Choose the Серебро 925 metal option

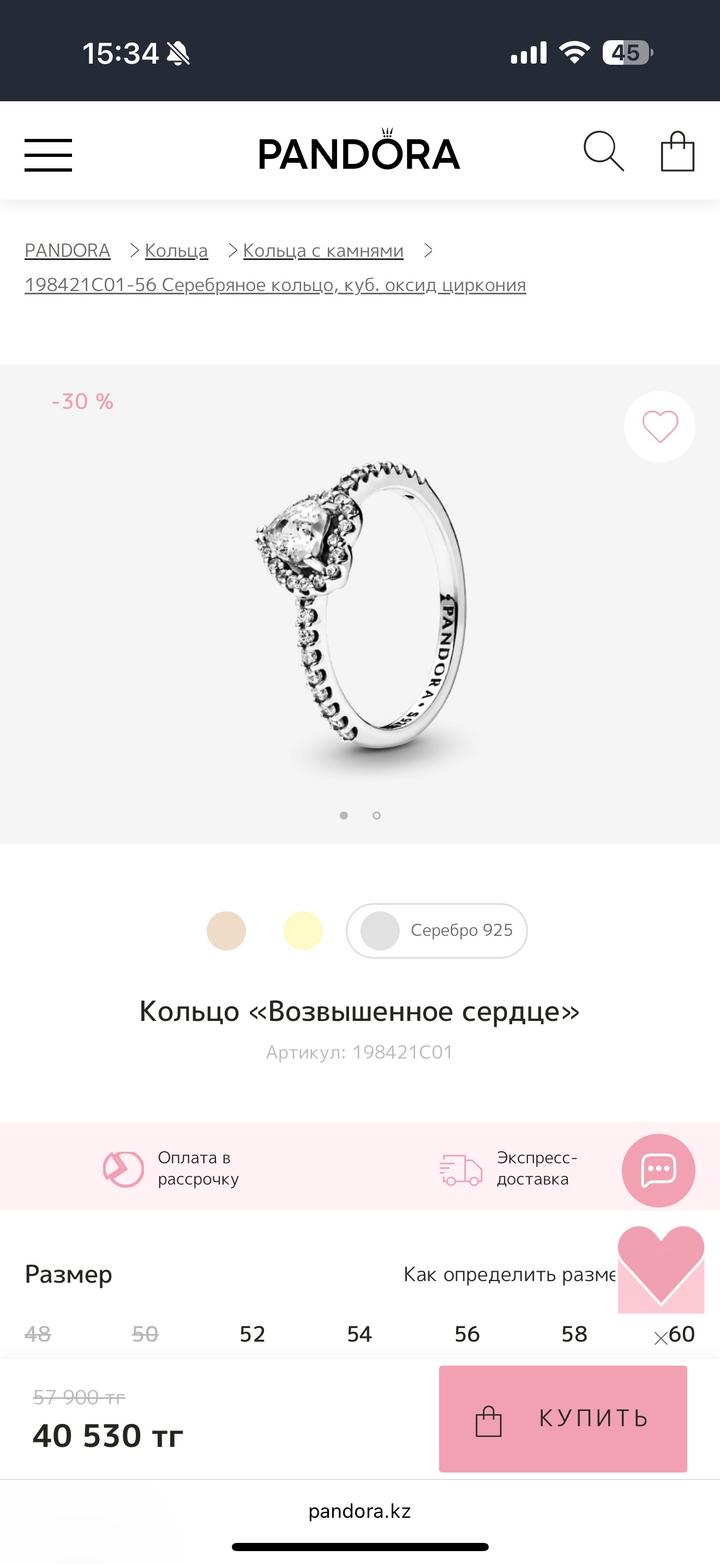click(x=437, y=930)
